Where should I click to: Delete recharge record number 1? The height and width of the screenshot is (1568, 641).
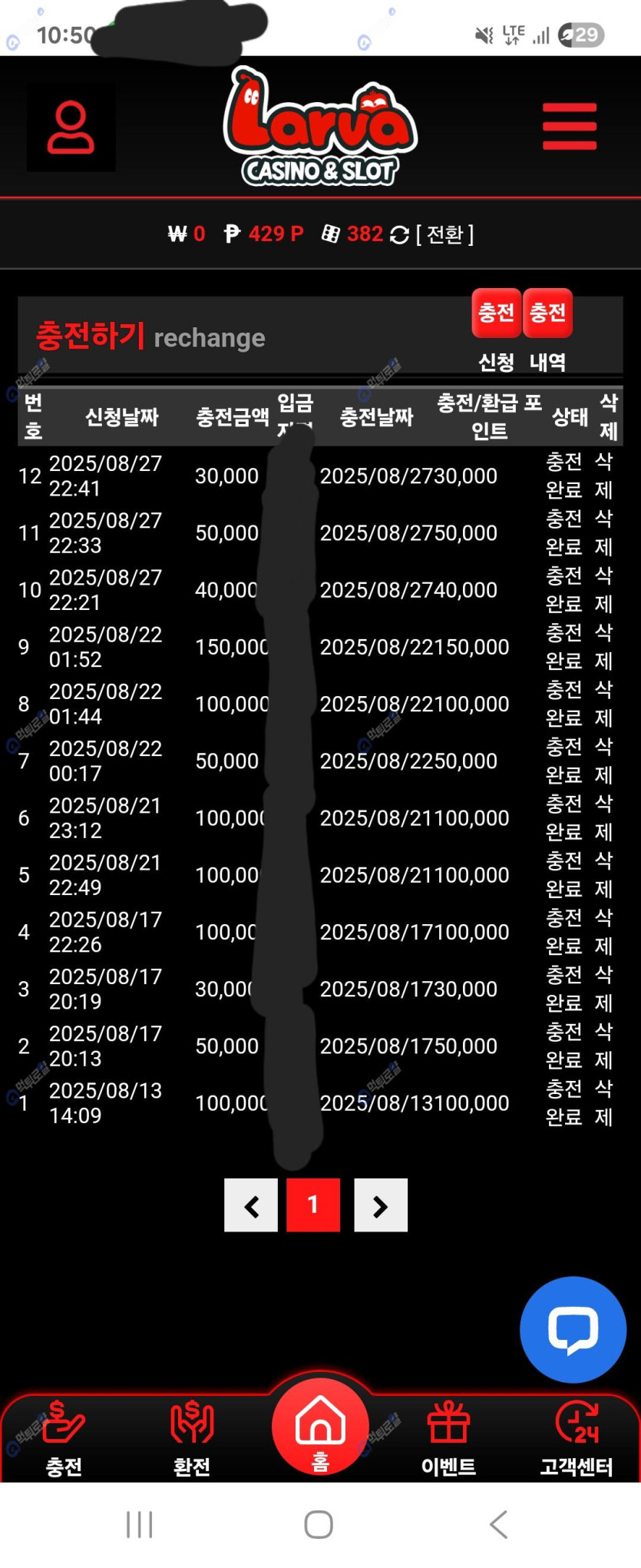point(604,1102)
